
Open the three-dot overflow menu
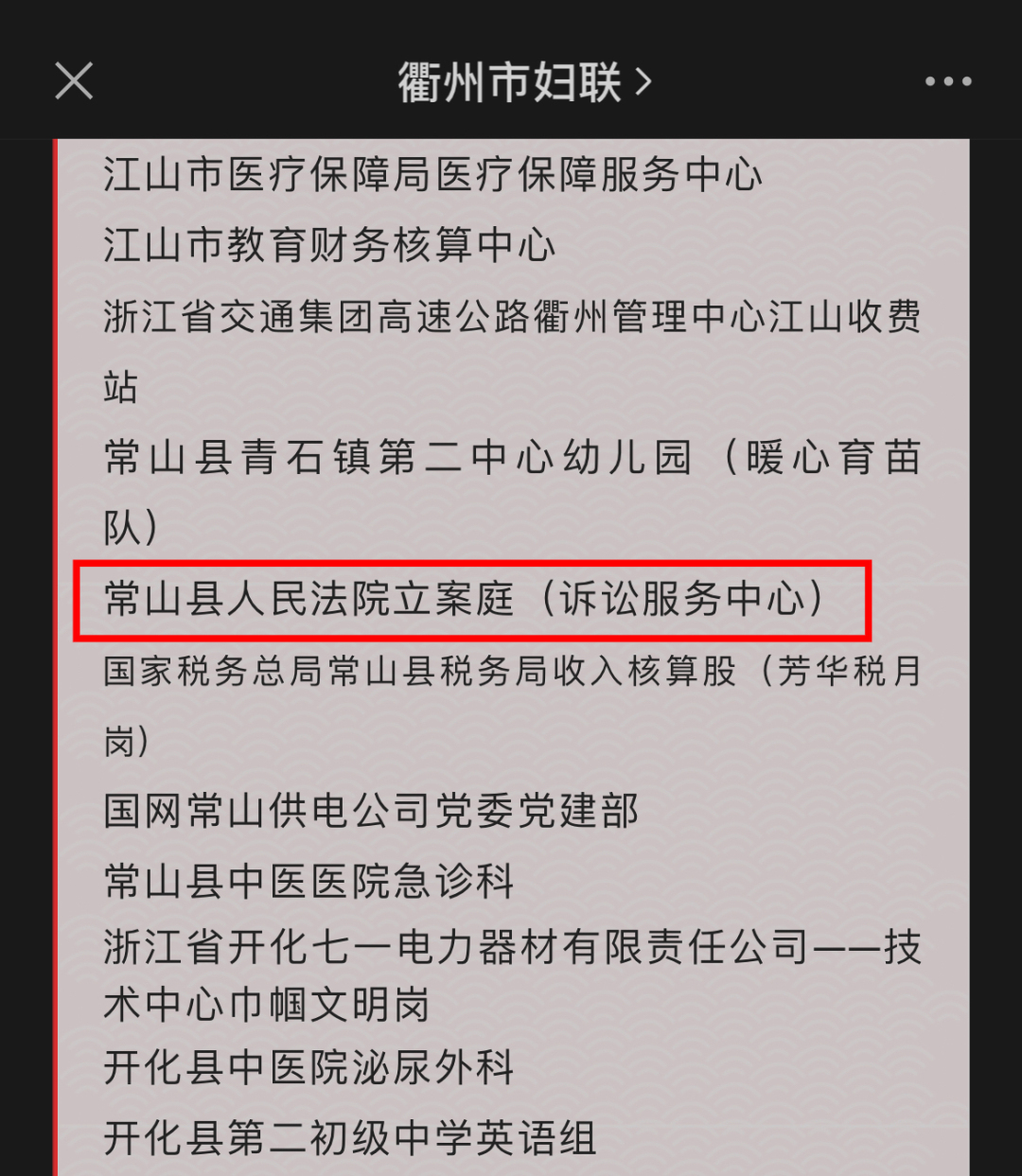point(948,82)
